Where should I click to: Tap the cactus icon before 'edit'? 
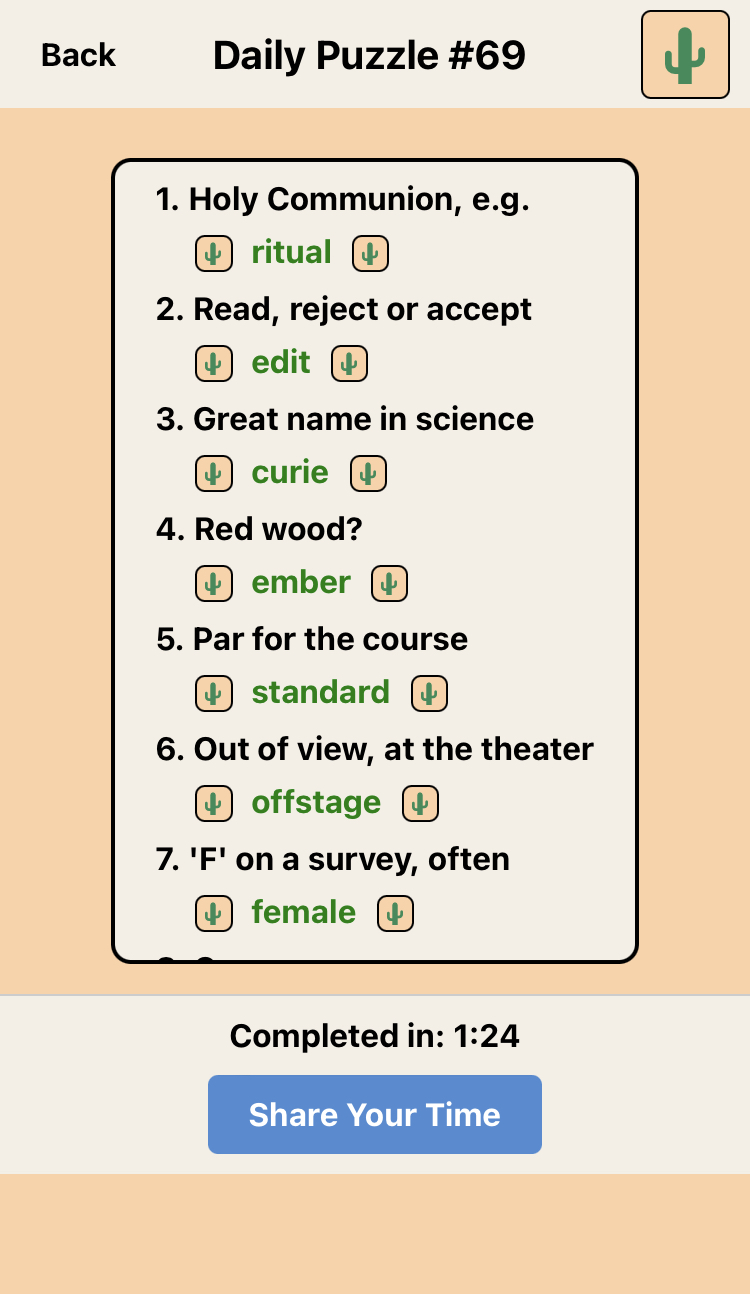pyautogui.click(x=213, y=363)
